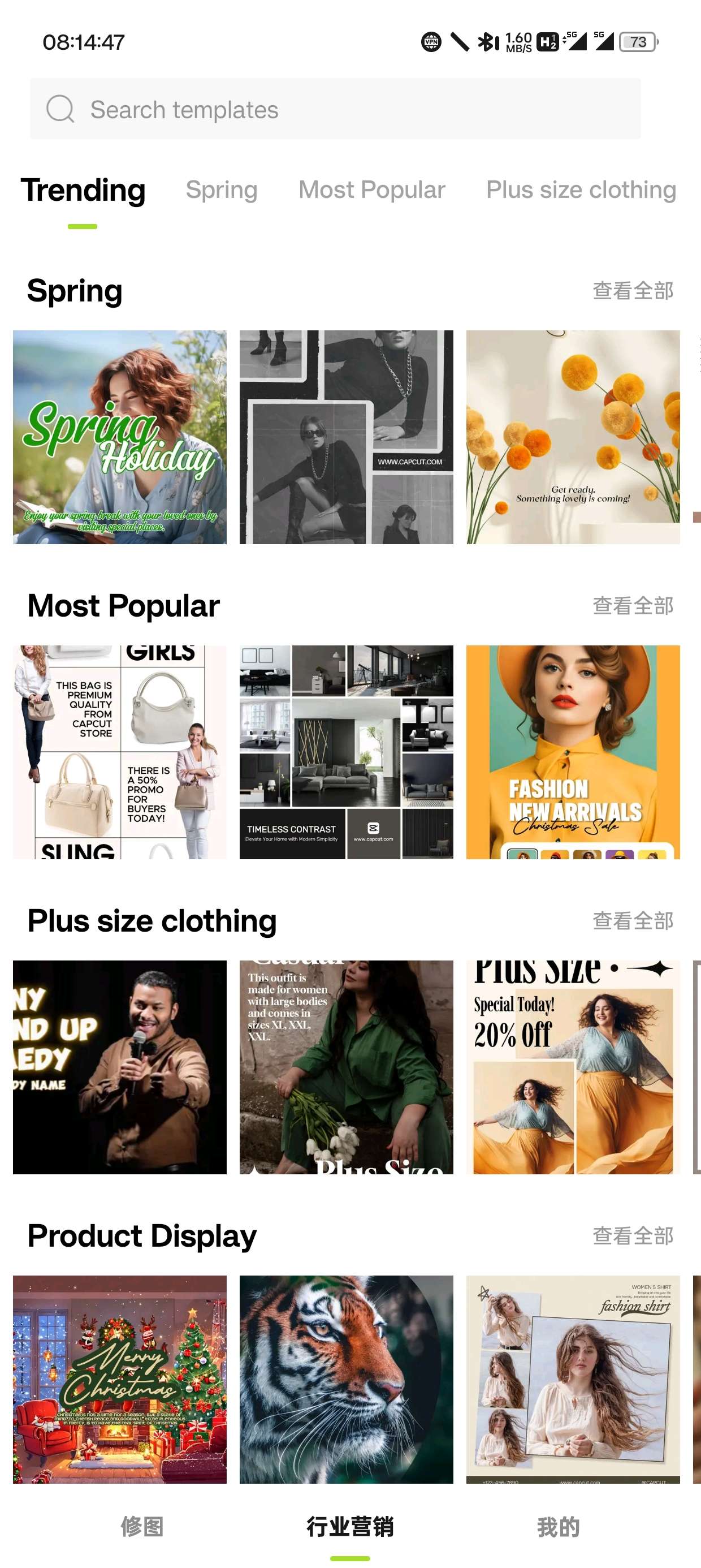Screen dimensions: 701x1568
Task: Open the Spring Holiday template
Action: pyautogui.click(x=120, y=437)
